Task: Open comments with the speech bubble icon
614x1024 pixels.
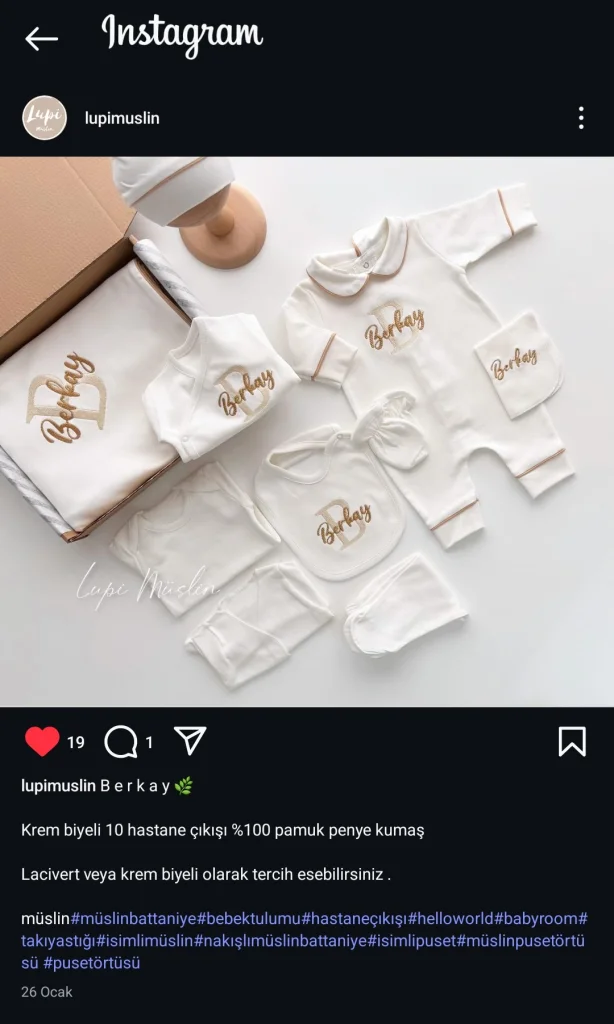Action: tap(121, 742)
